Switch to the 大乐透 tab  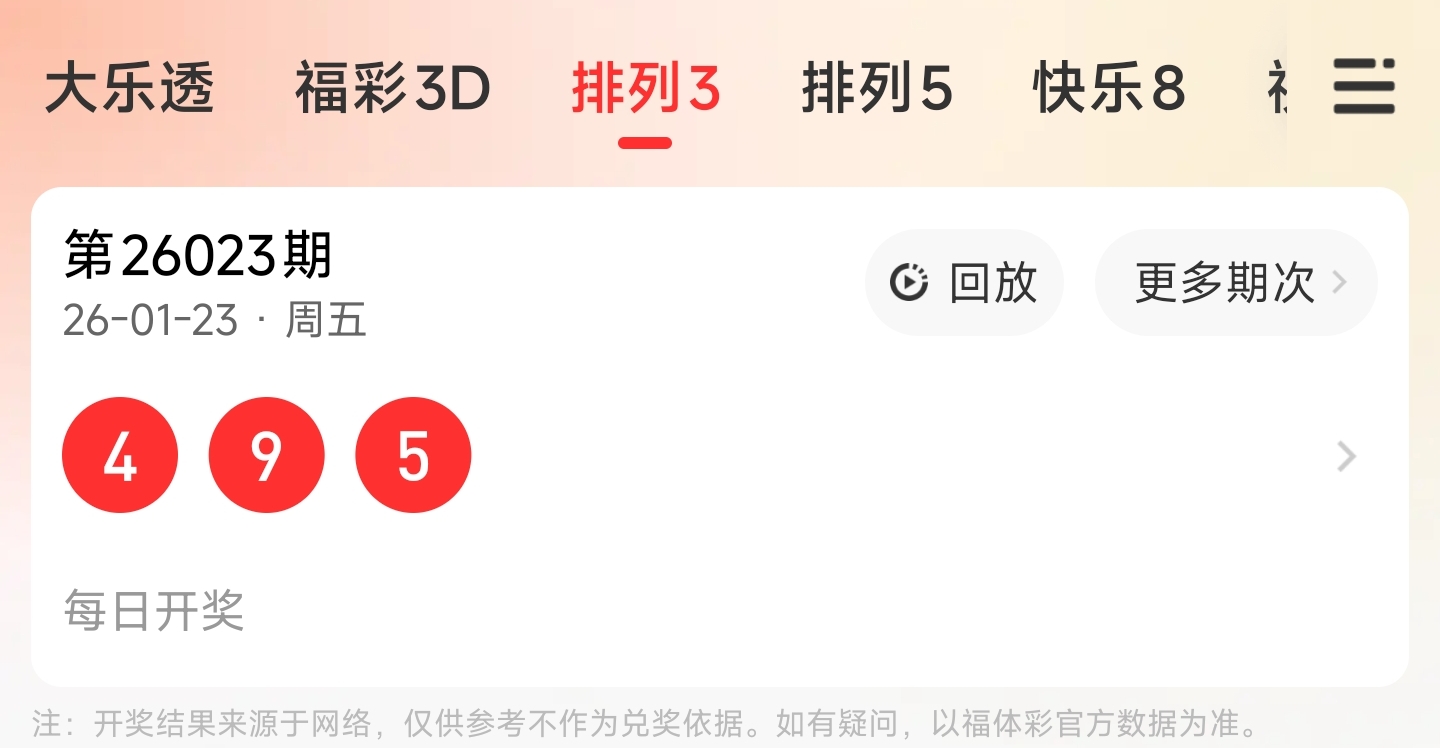[x=130, y=89]
